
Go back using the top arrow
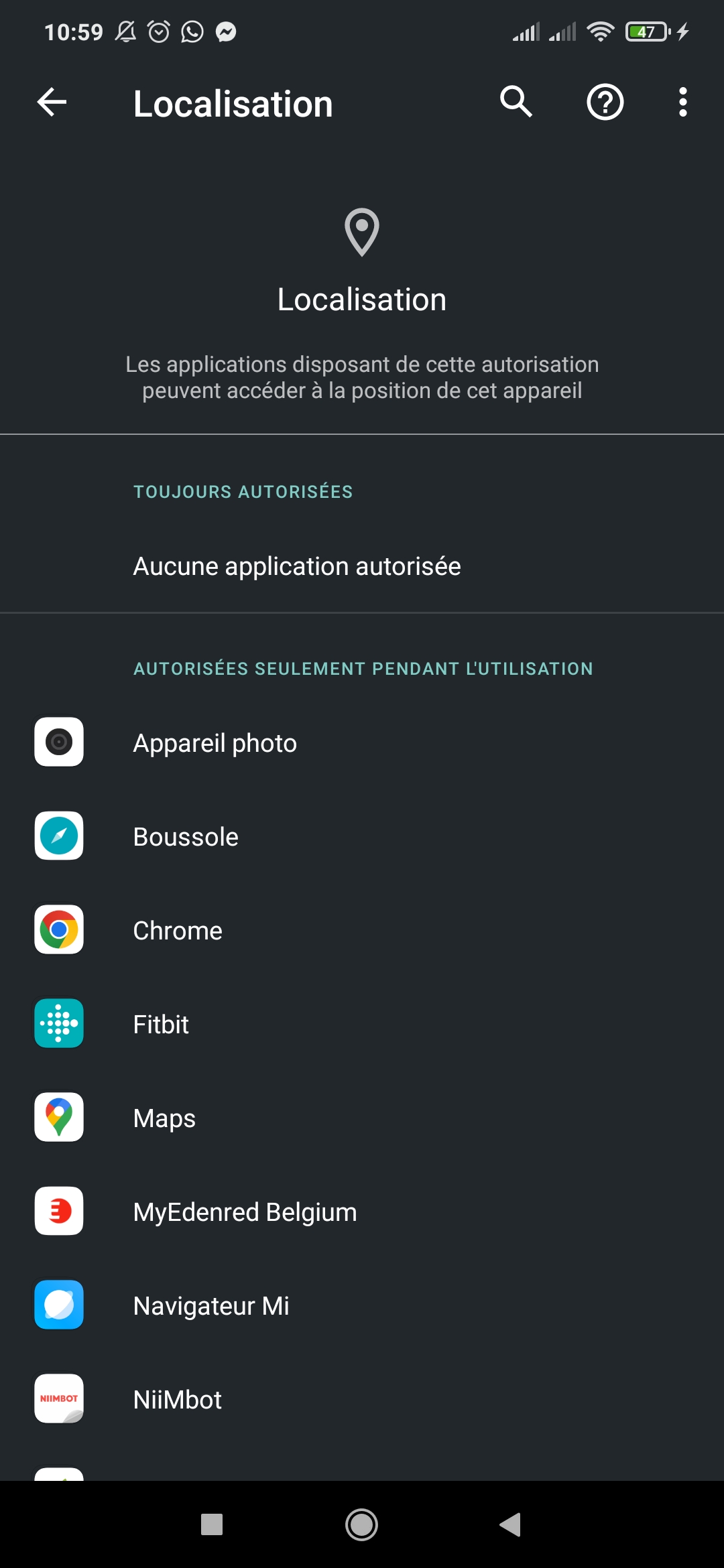[x=52, y=103]
